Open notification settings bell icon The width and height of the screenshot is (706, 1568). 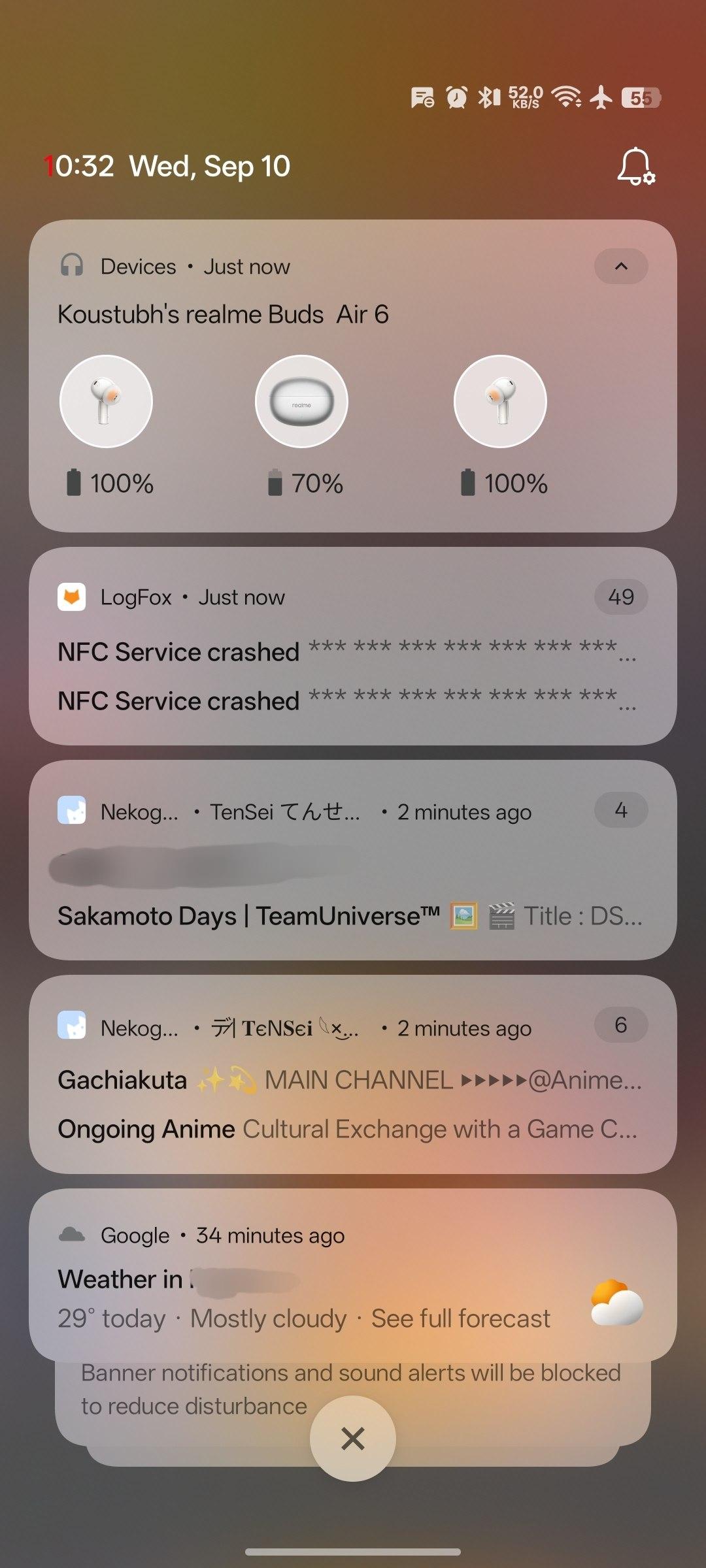point(635,167)
